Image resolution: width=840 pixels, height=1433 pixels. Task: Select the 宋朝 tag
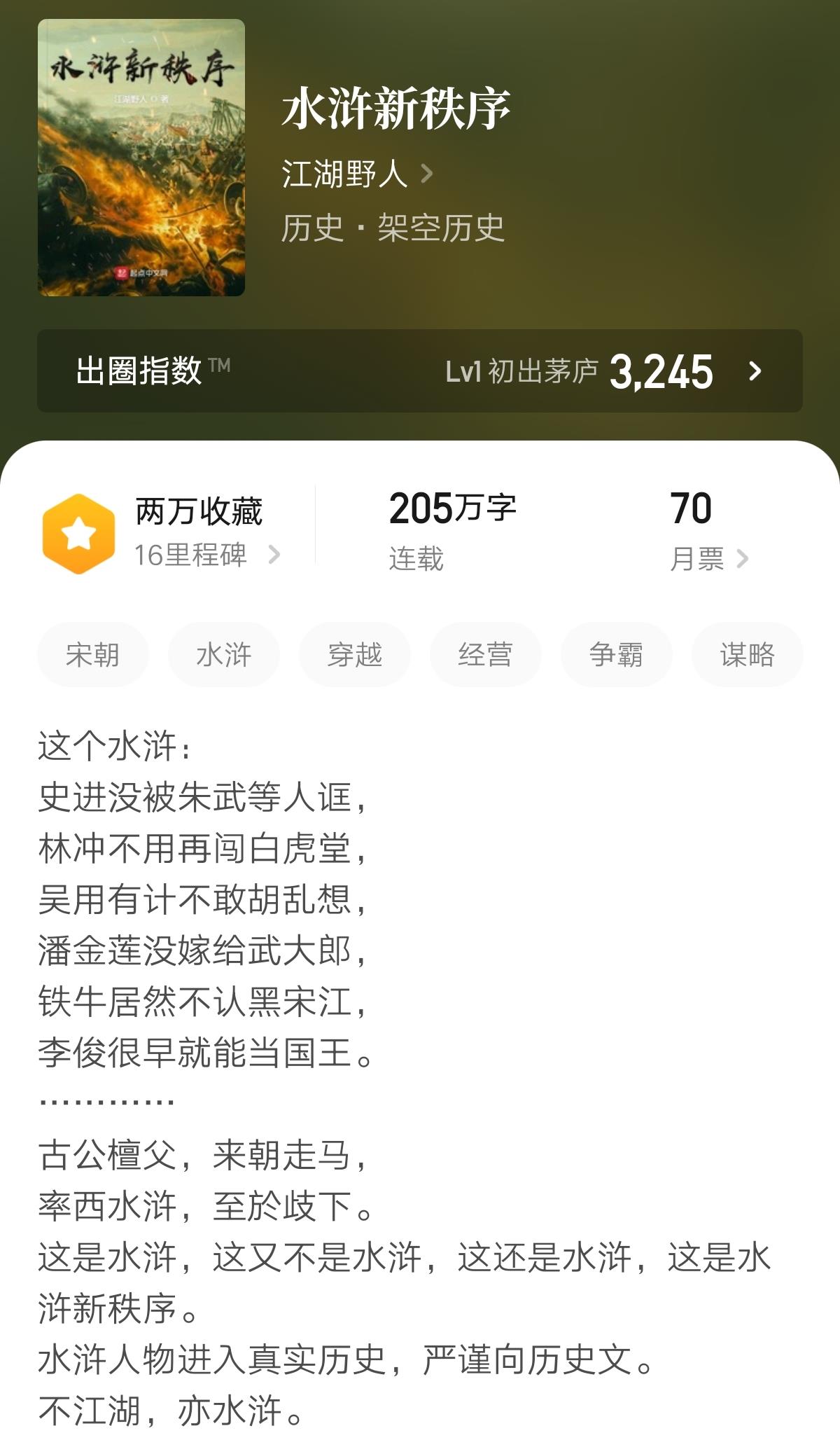coord(92,655)
